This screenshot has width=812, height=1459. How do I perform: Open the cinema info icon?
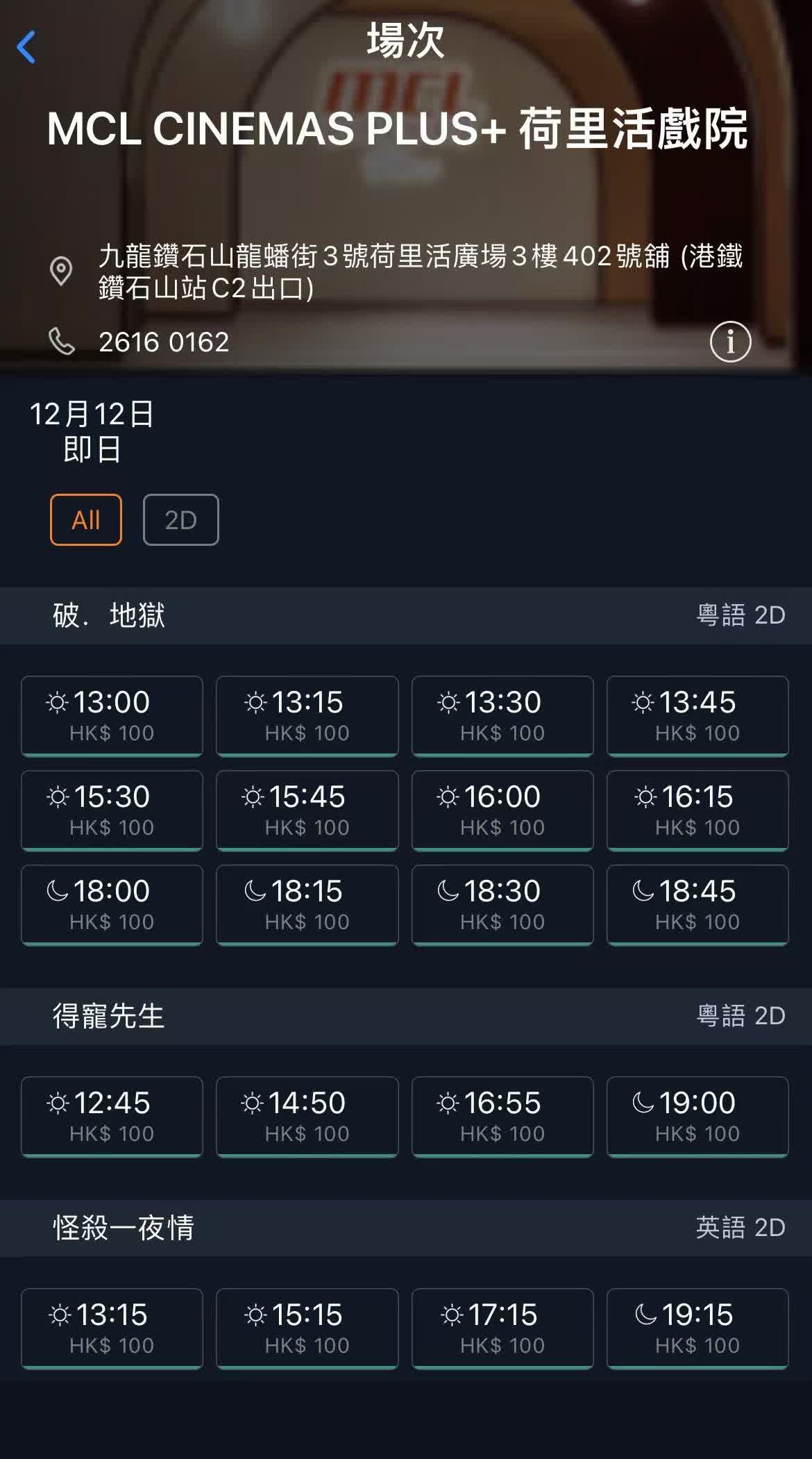(730, 342)
